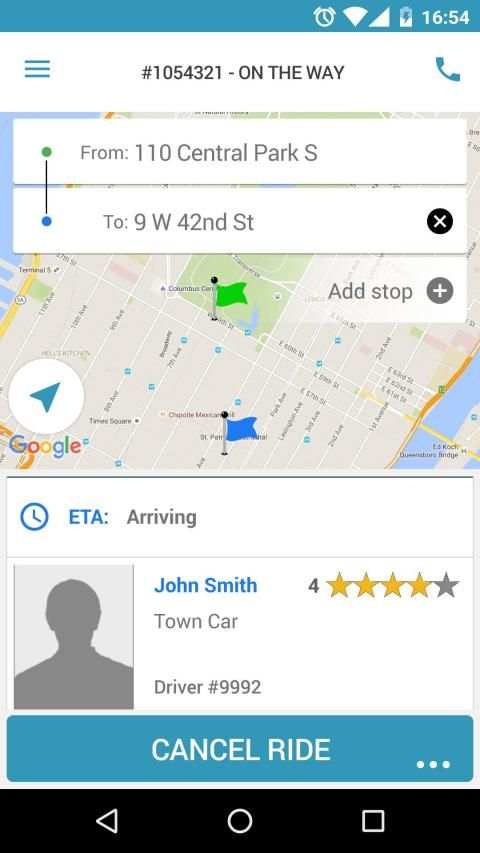Recenter map with the location arrow button

[x=46, y=396]
